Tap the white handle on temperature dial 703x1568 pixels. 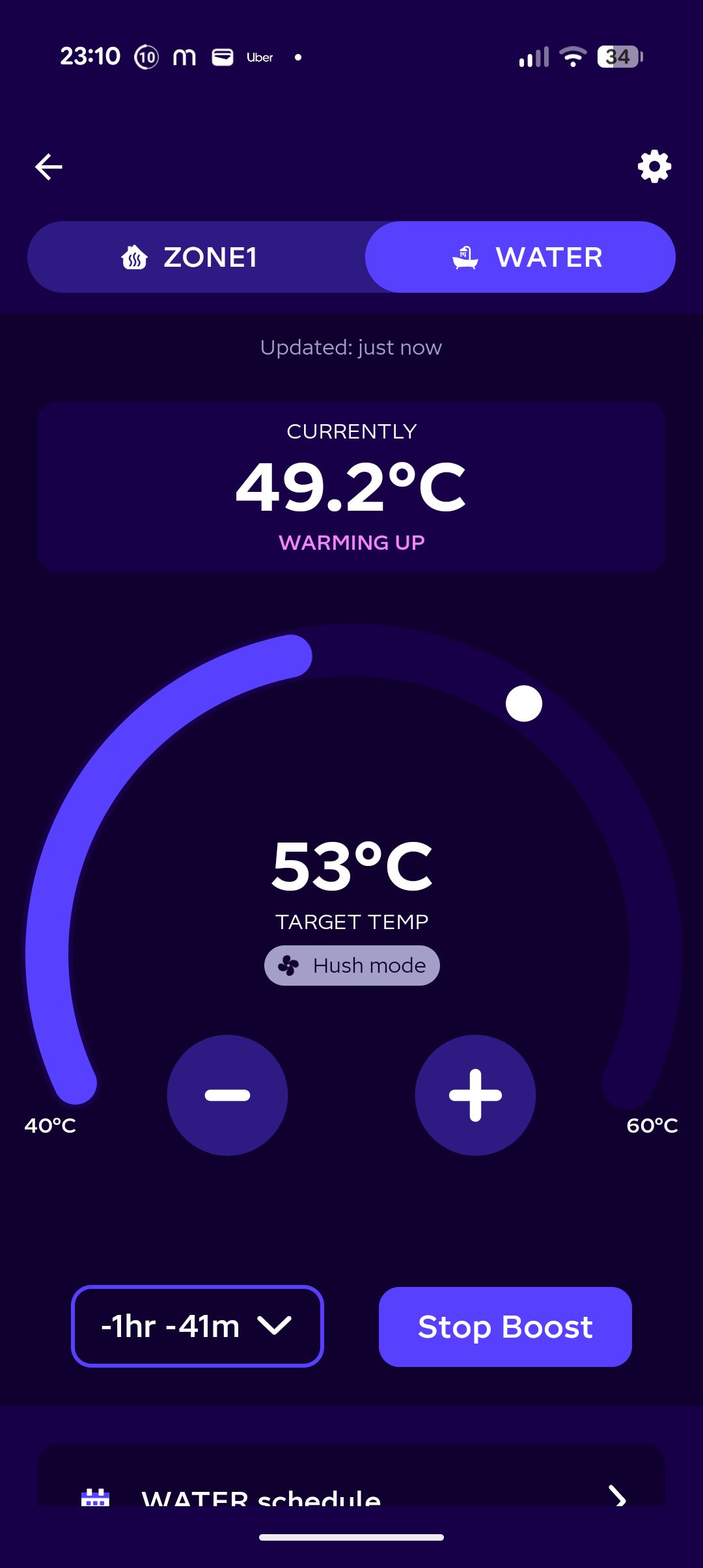coord(524,703)
